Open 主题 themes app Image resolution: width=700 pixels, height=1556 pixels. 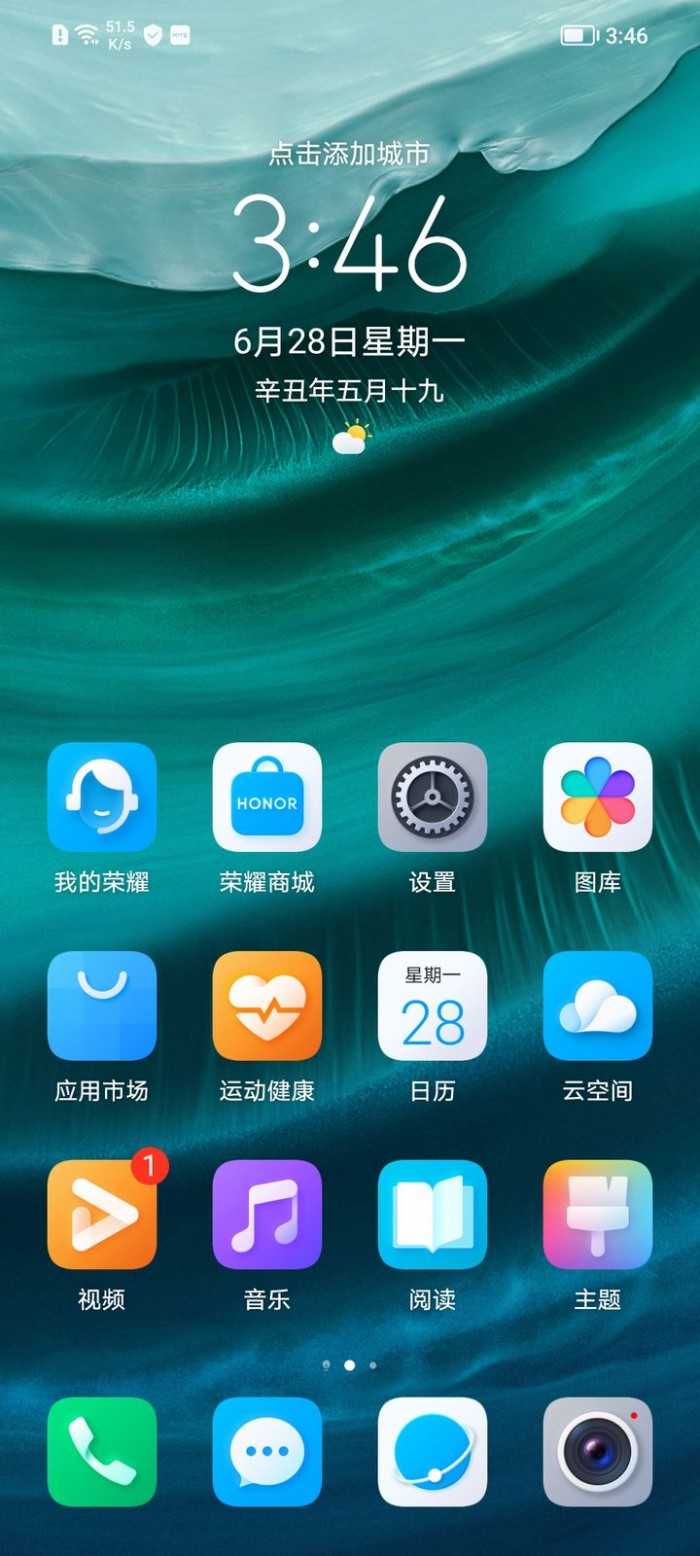(597, 1214)
